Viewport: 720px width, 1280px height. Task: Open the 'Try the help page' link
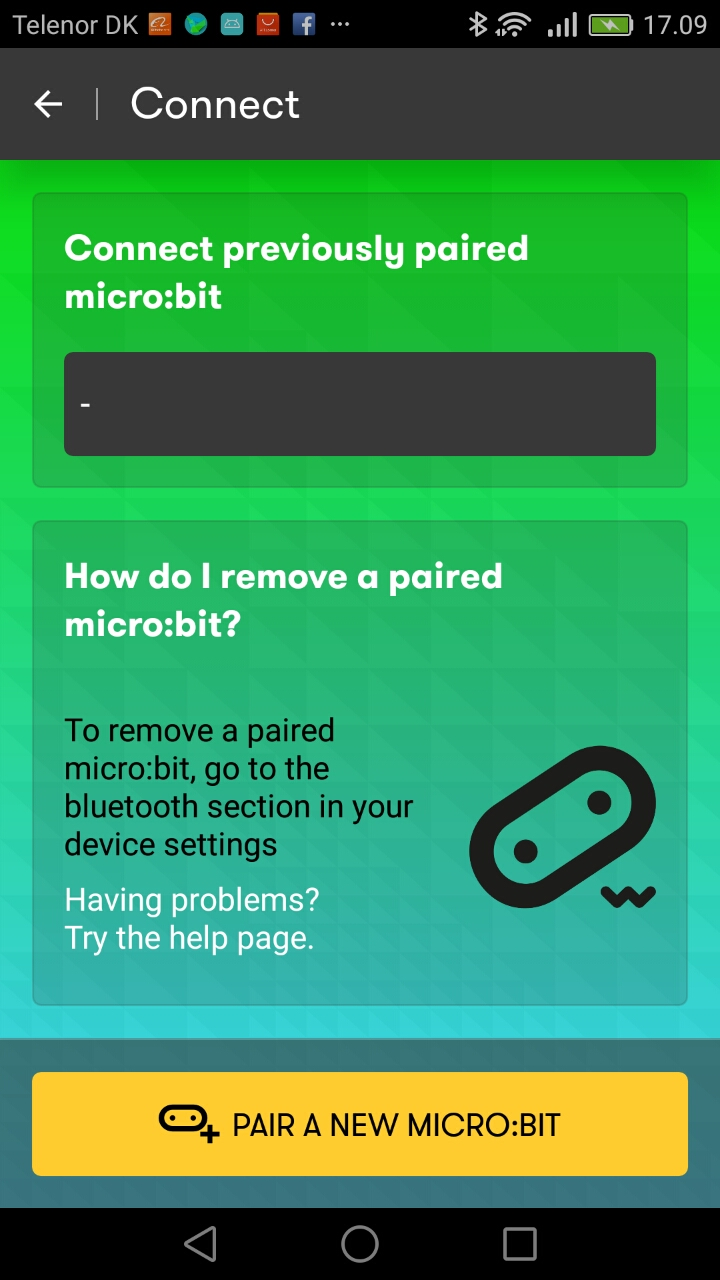click(x=189, y=938)
